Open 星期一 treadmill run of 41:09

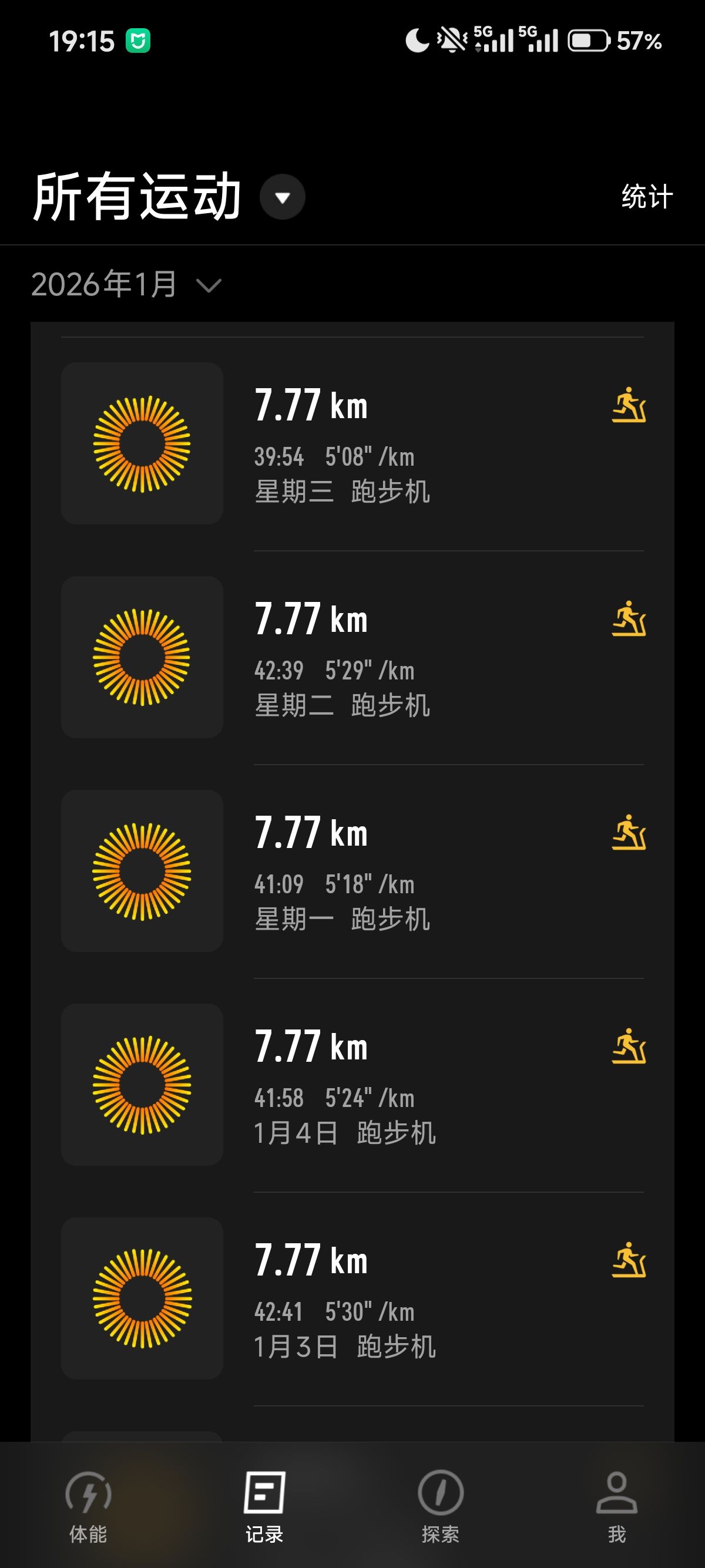point(352,871)
